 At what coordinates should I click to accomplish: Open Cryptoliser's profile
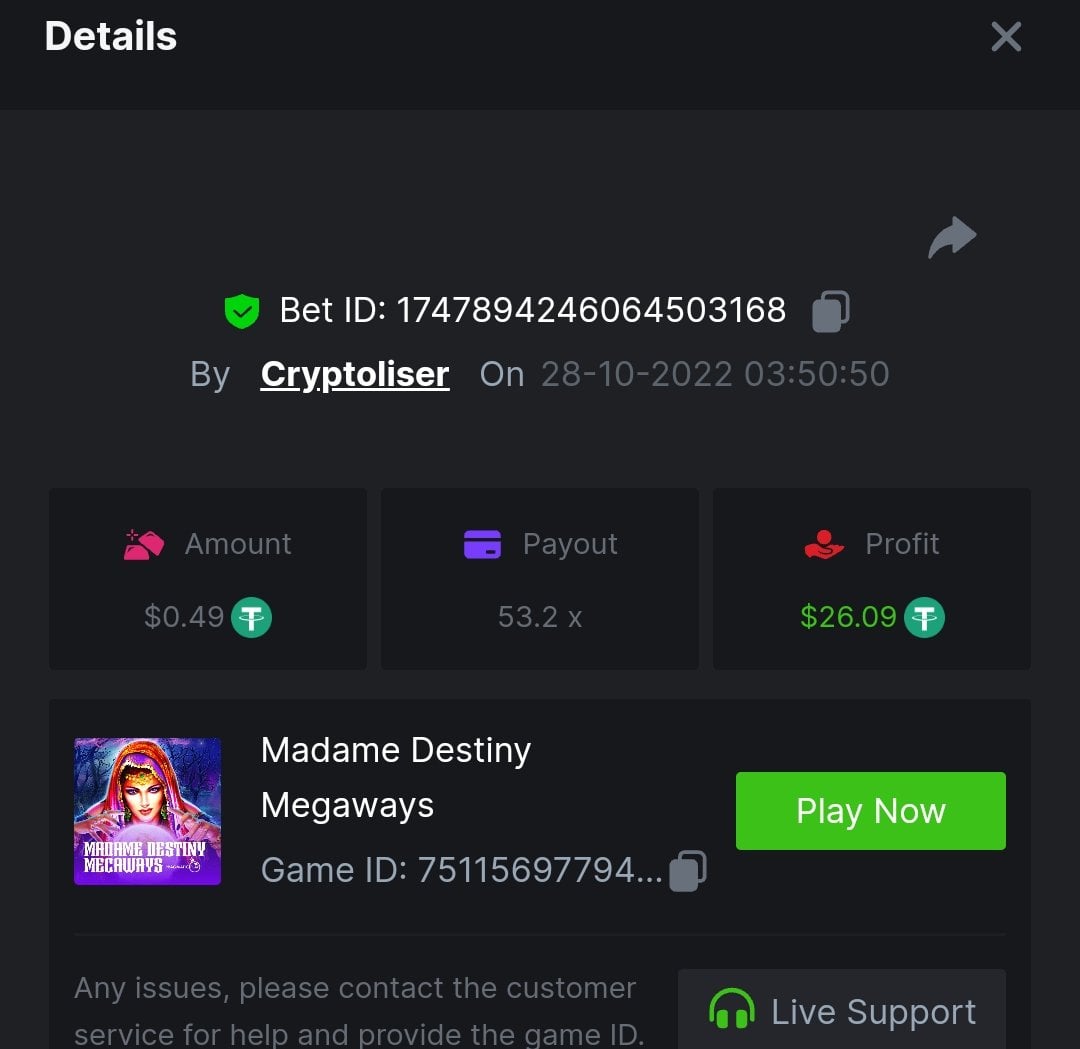(354, 374)
